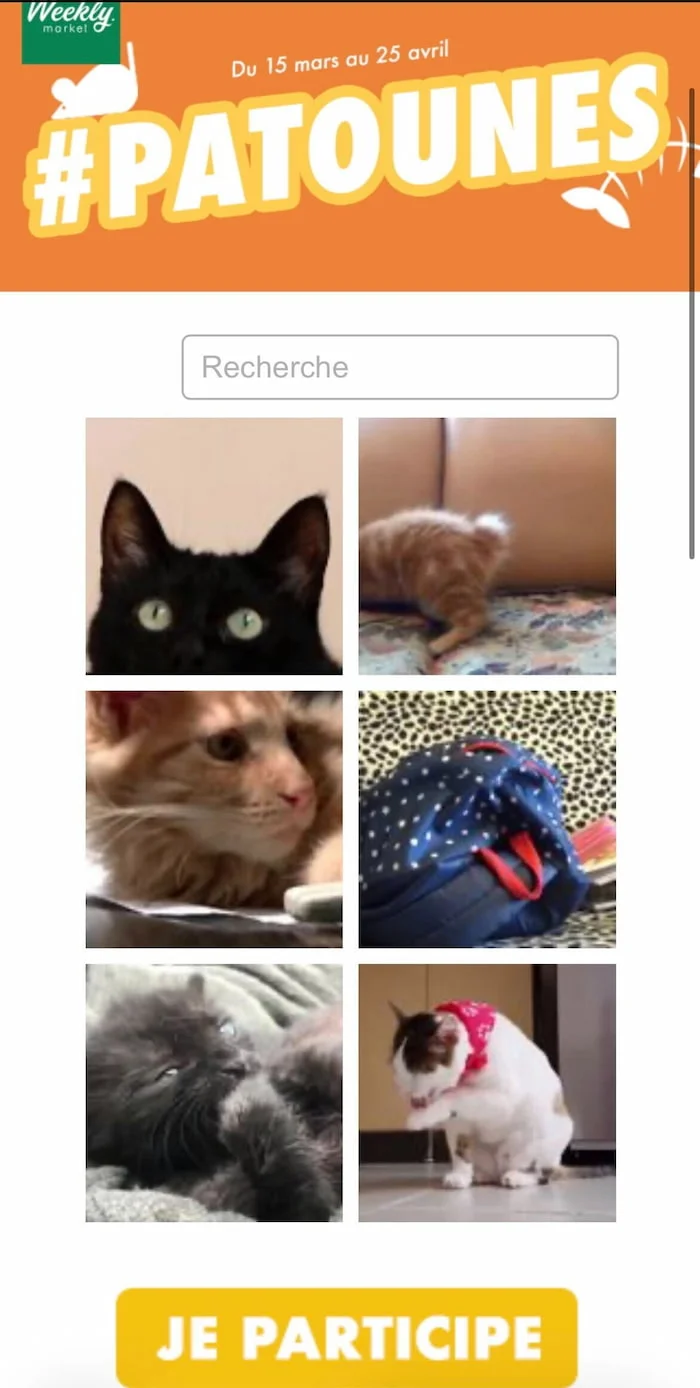Open the blue polka-dot backpack photo
700x1388 pixels.
(x=487, y=819)
